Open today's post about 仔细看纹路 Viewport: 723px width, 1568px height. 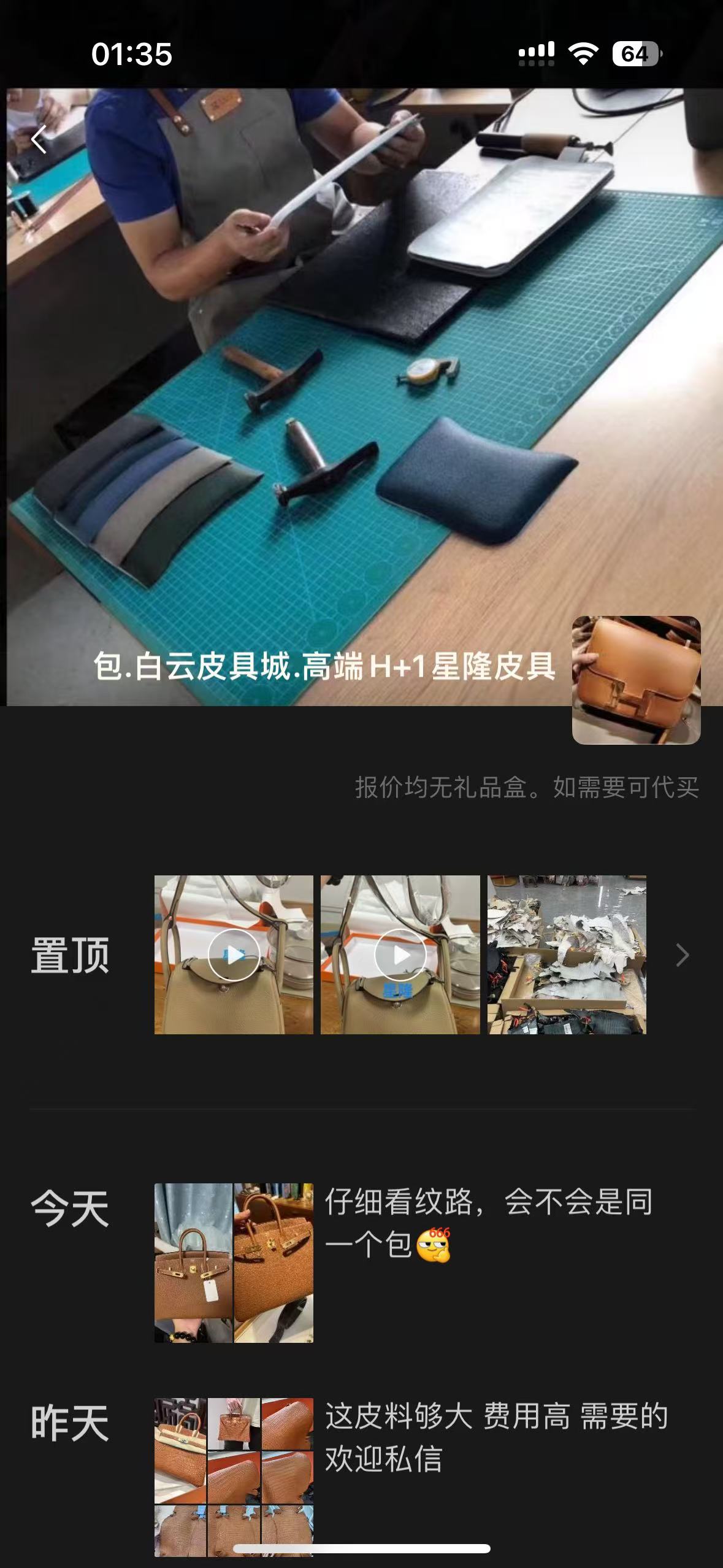(488, 1222)
